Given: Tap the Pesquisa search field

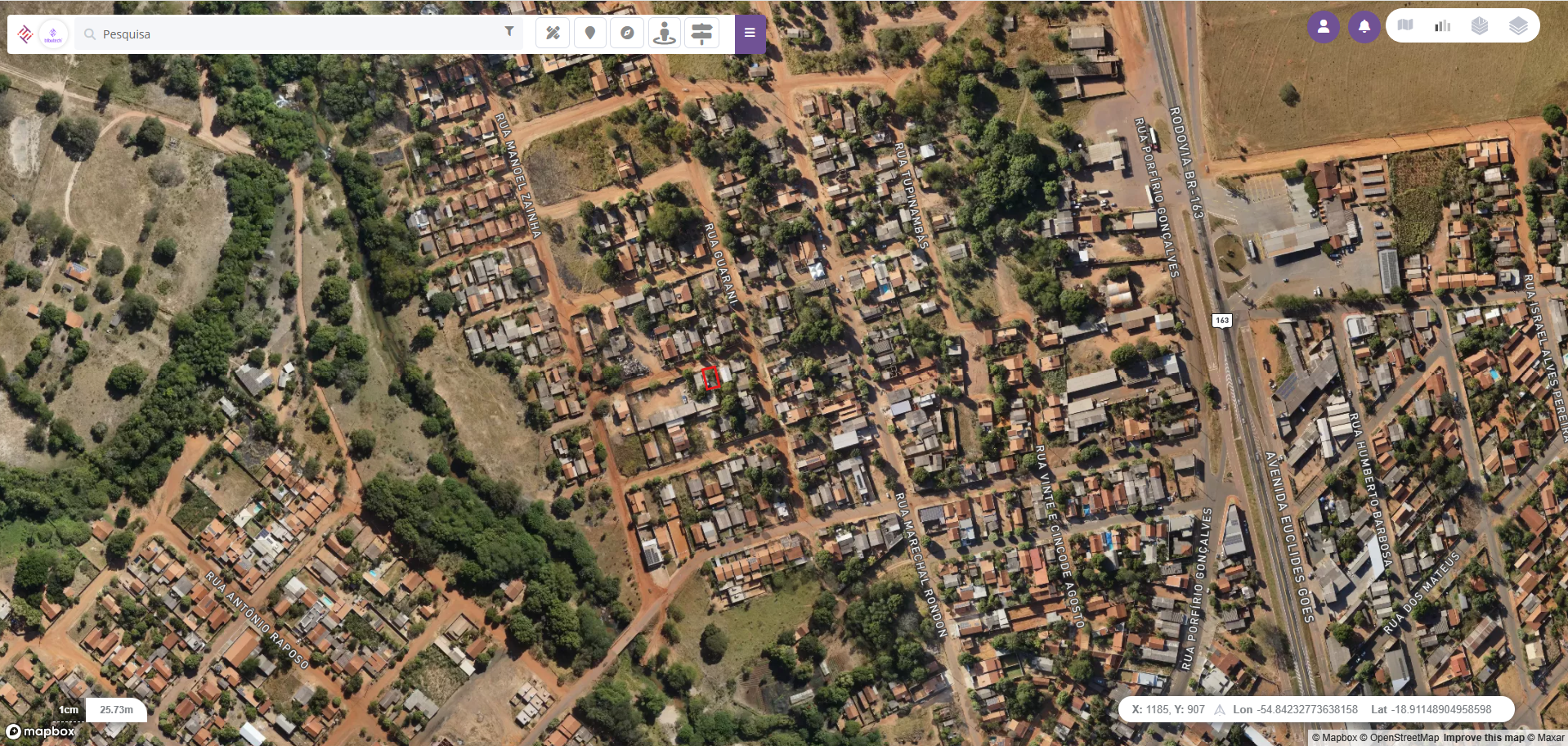Looking at the screenshot, I should [x=294, y=34].
